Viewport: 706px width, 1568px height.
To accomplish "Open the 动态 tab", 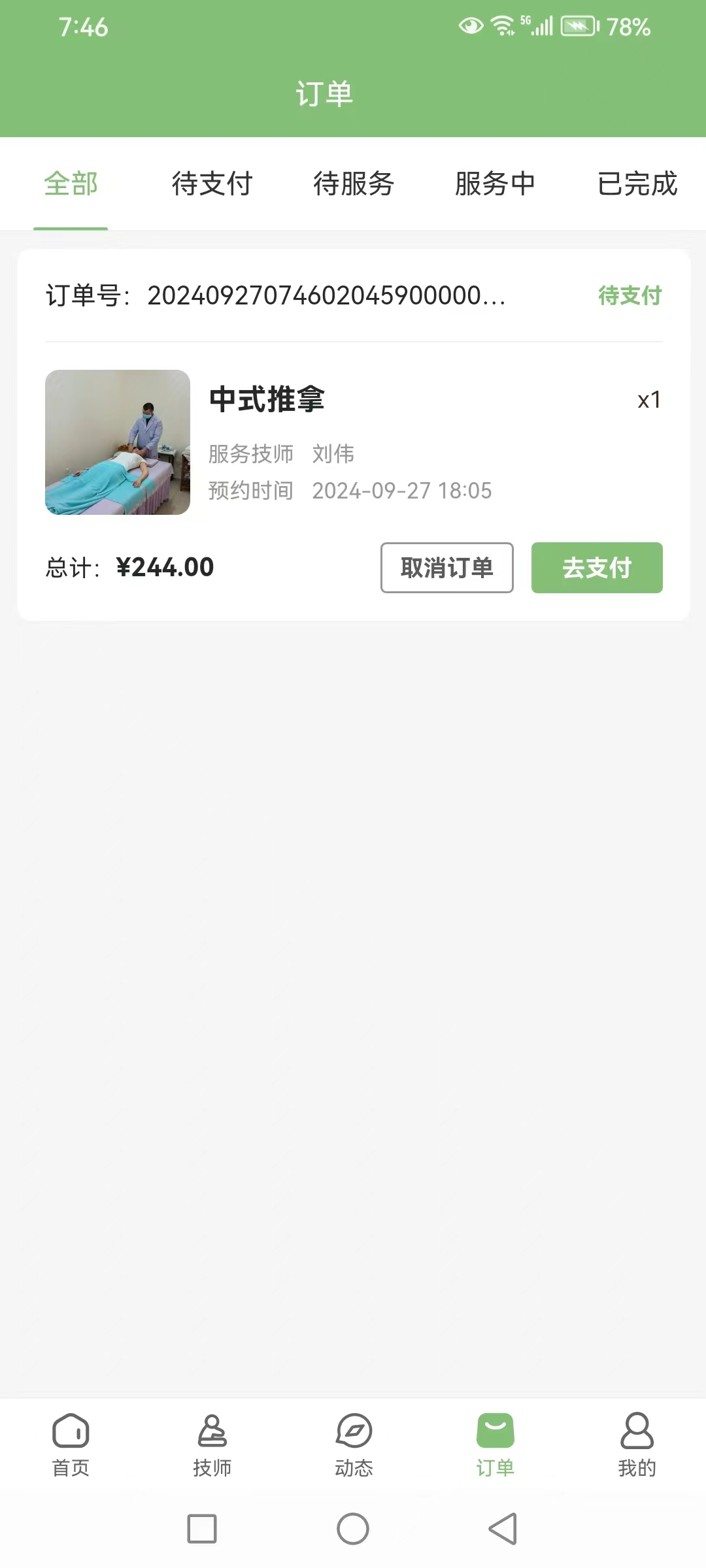I will [x=354, y=1445].
